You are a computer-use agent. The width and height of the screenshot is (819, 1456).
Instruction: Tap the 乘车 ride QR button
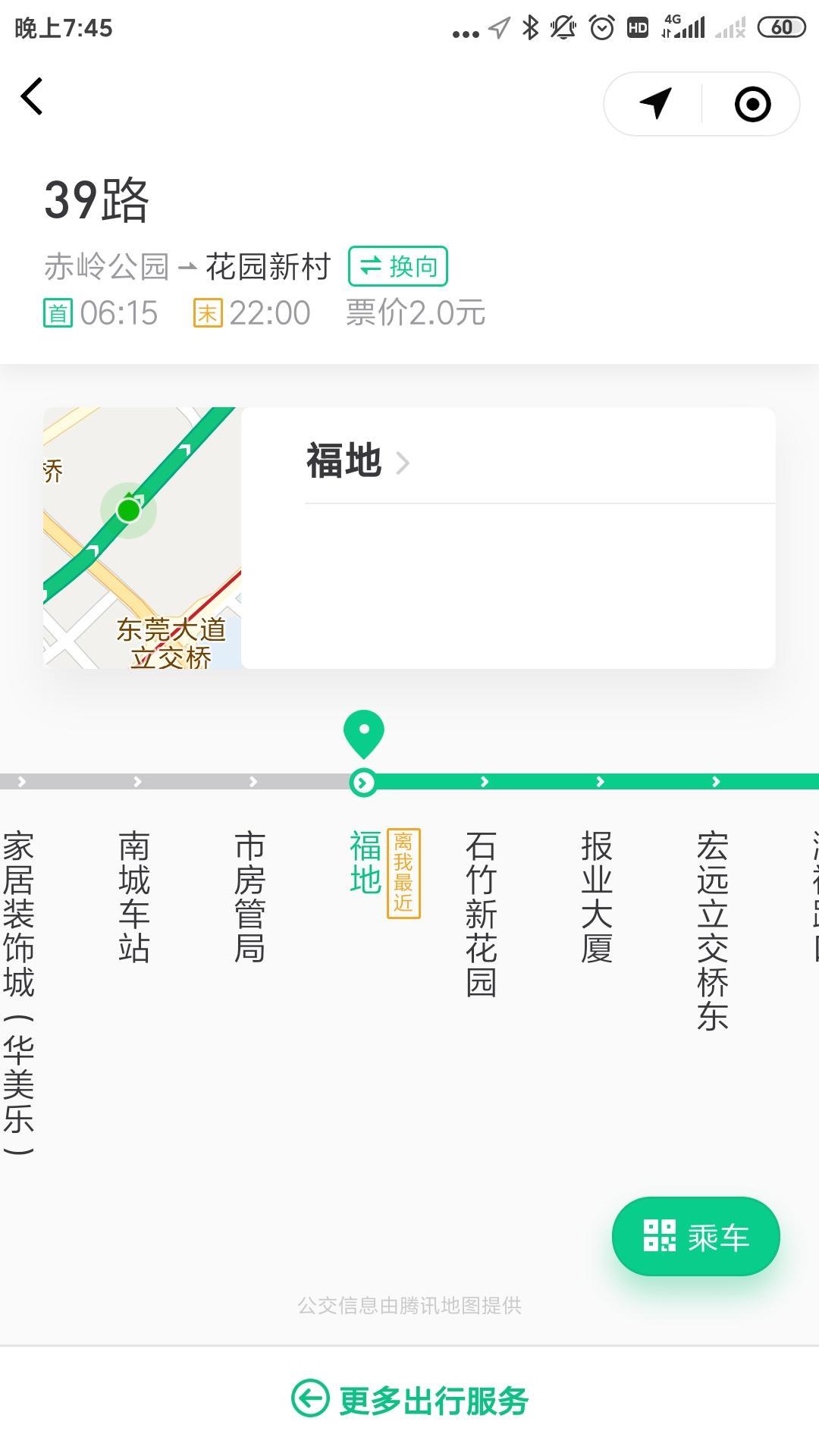695,1236
